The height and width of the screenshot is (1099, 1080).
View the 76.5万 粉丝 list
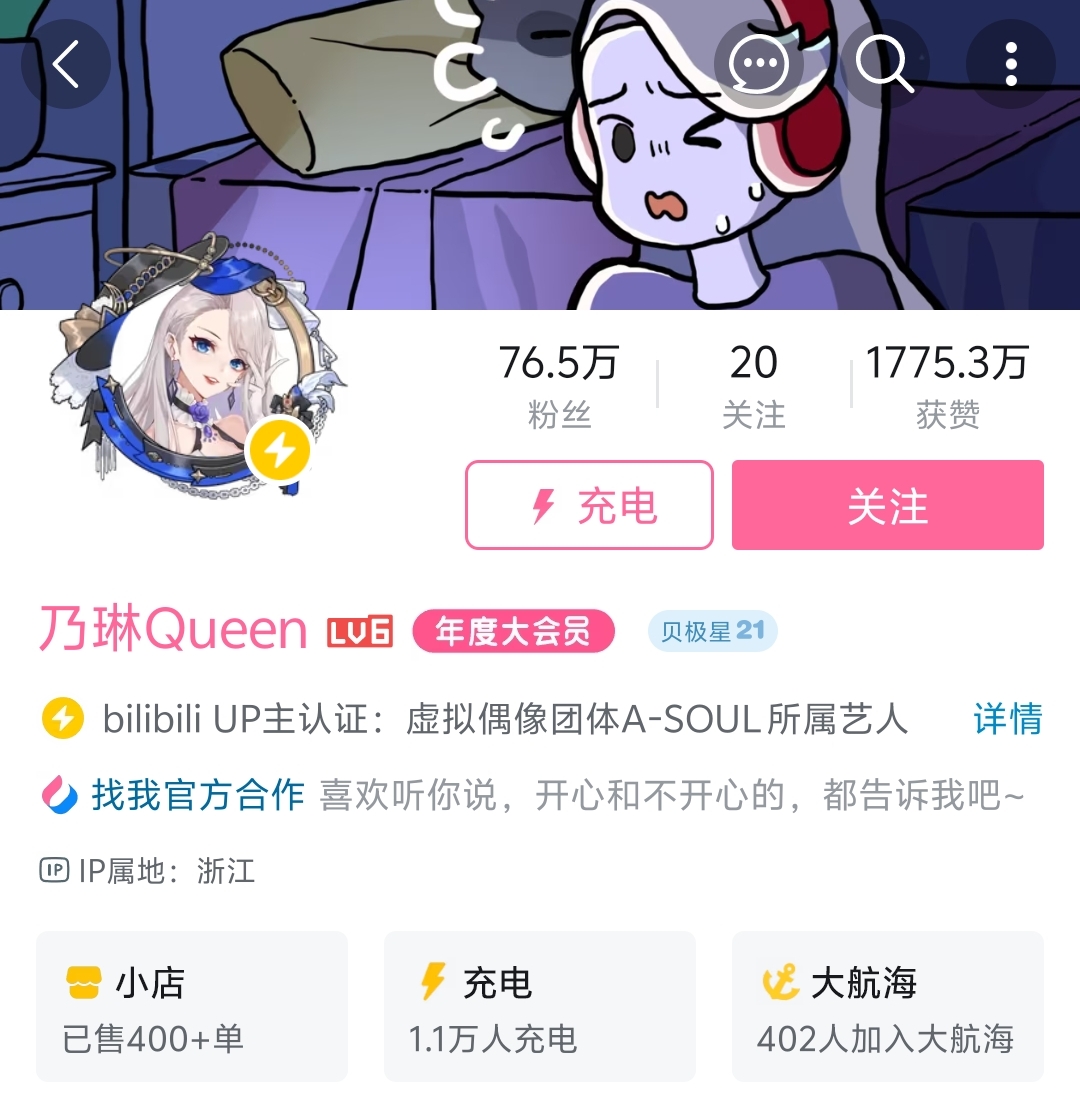[559, 385]
